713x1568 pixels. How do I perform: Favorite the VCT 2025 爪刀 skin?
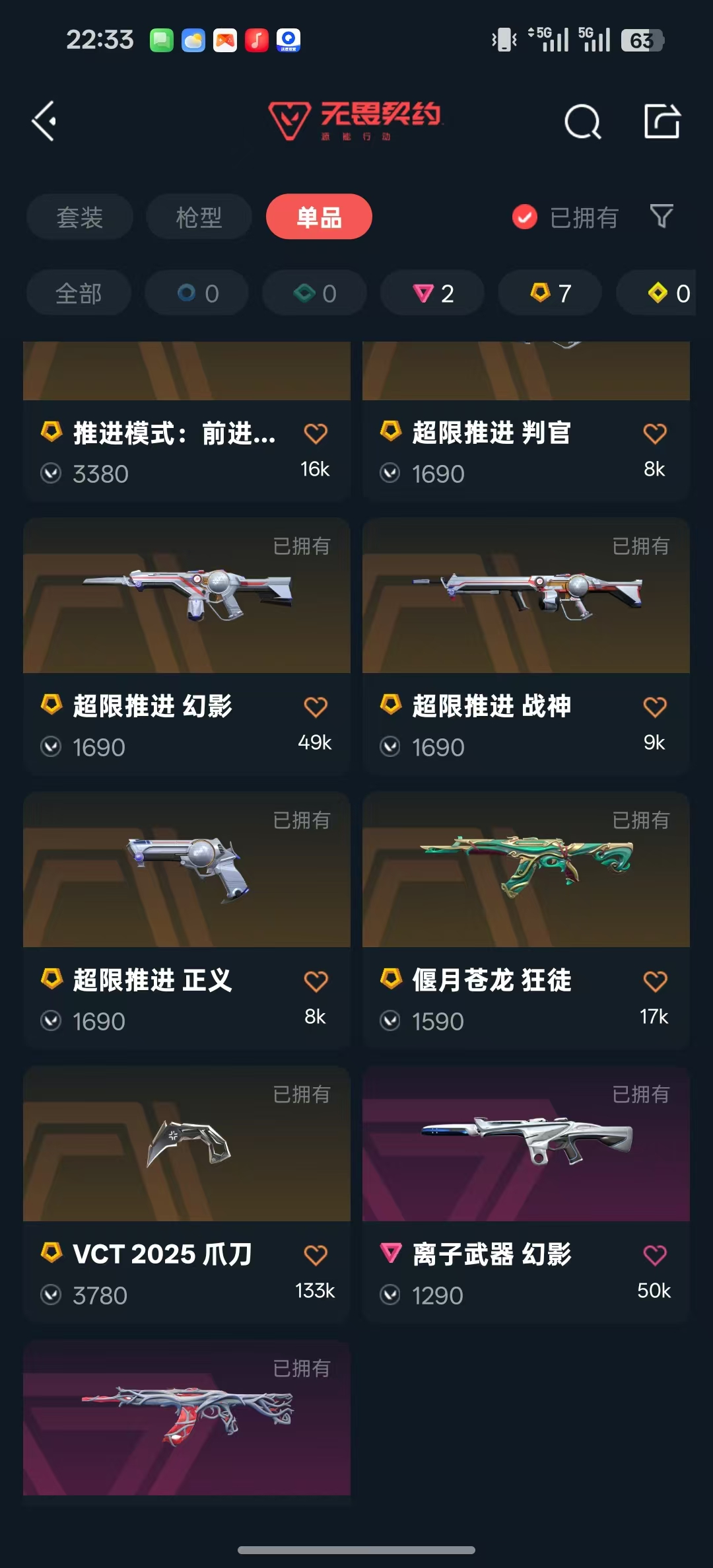click(316, 1255)
